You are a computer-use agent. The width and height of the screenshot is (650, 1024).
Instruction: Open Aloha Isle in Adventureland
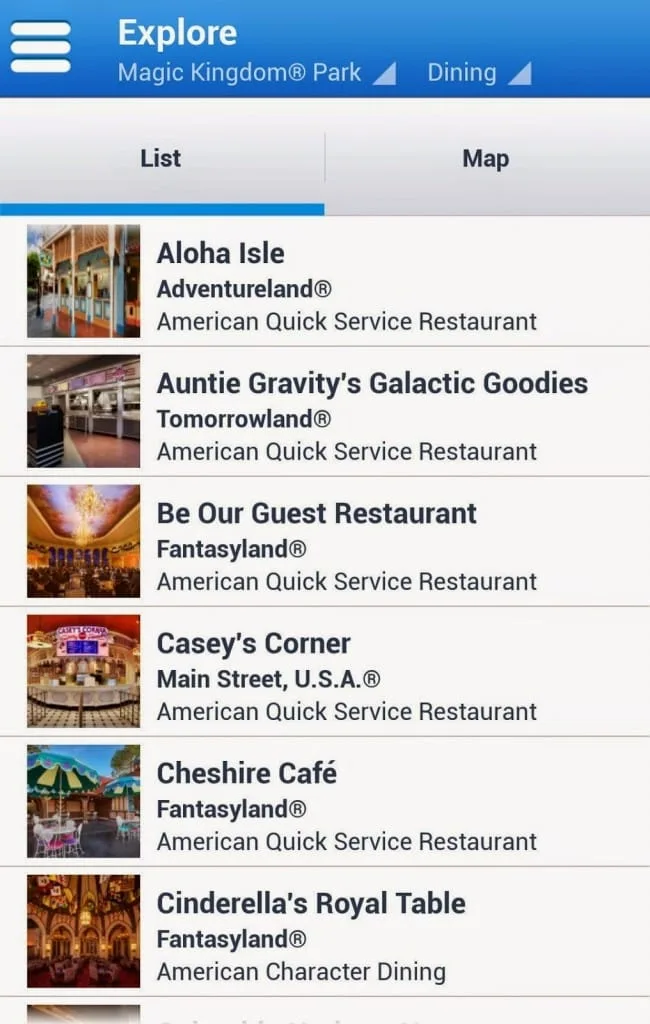pyautogui.click(x=325, y=281)
